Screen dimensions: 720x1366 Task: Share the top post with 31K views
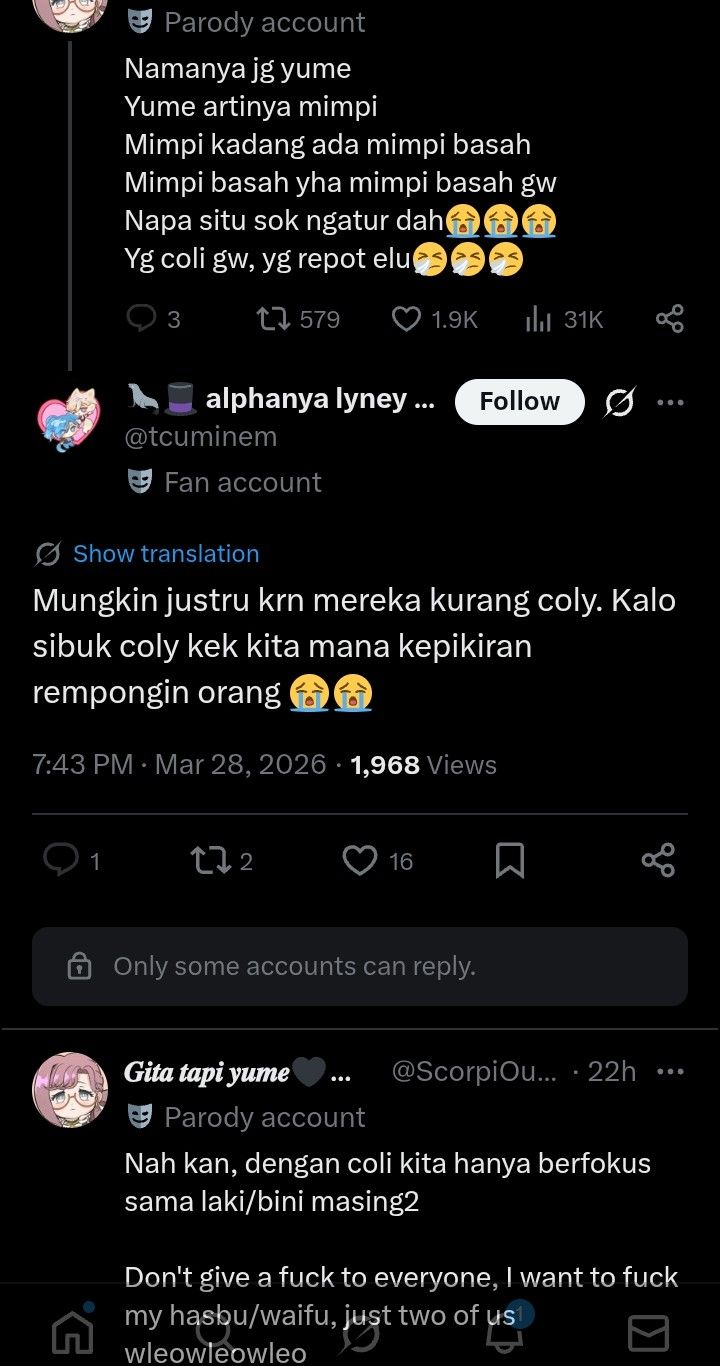(669, 319)
